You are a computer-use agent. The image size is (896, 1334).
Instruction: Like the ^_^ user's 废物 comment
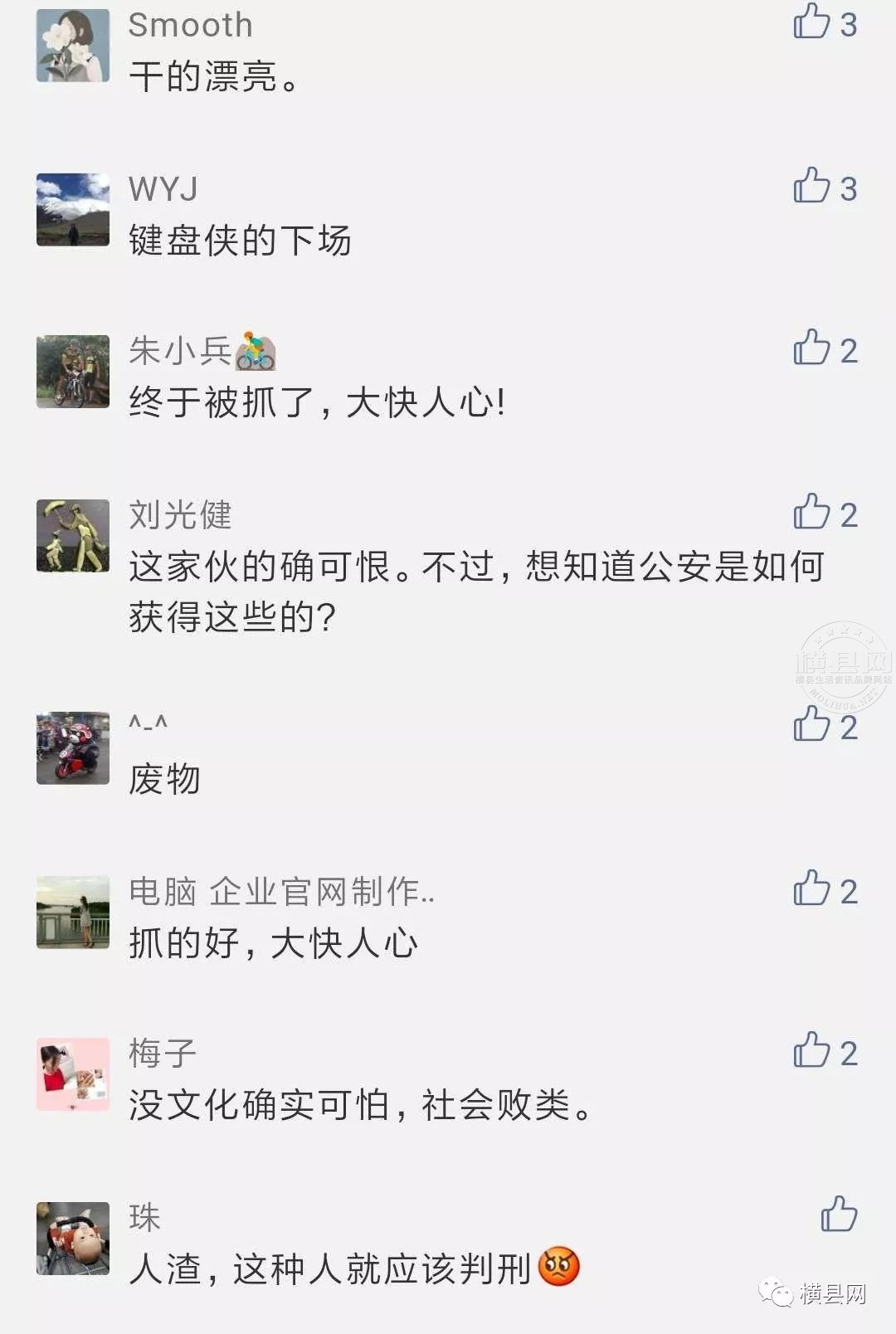click(x=811, y=726)
